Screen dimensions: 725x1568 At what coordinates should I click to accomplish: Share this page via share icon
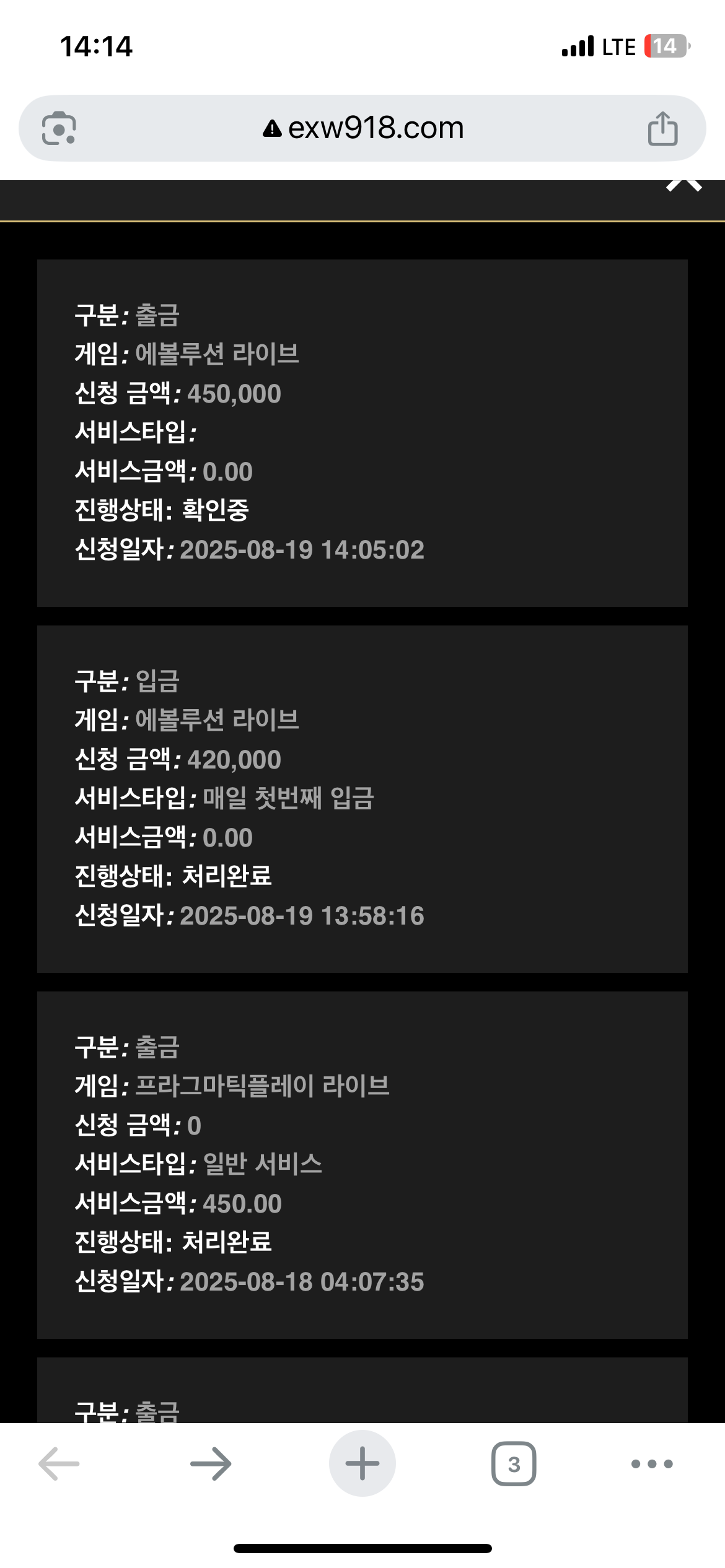662,128
